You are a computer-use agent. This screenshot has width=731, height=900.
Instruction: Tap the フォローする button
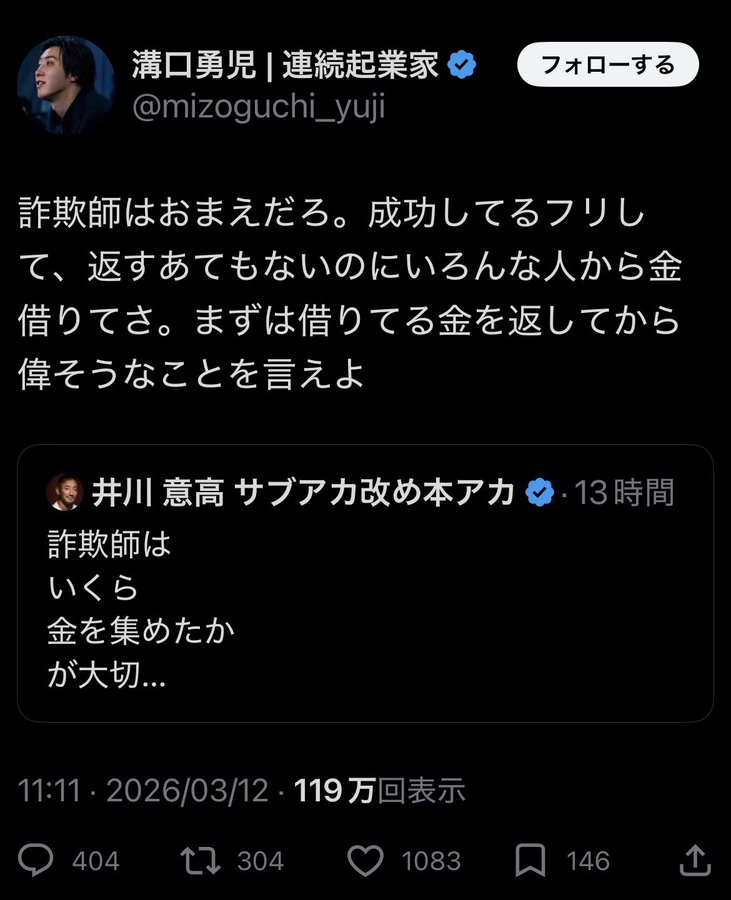pos(607,66)
